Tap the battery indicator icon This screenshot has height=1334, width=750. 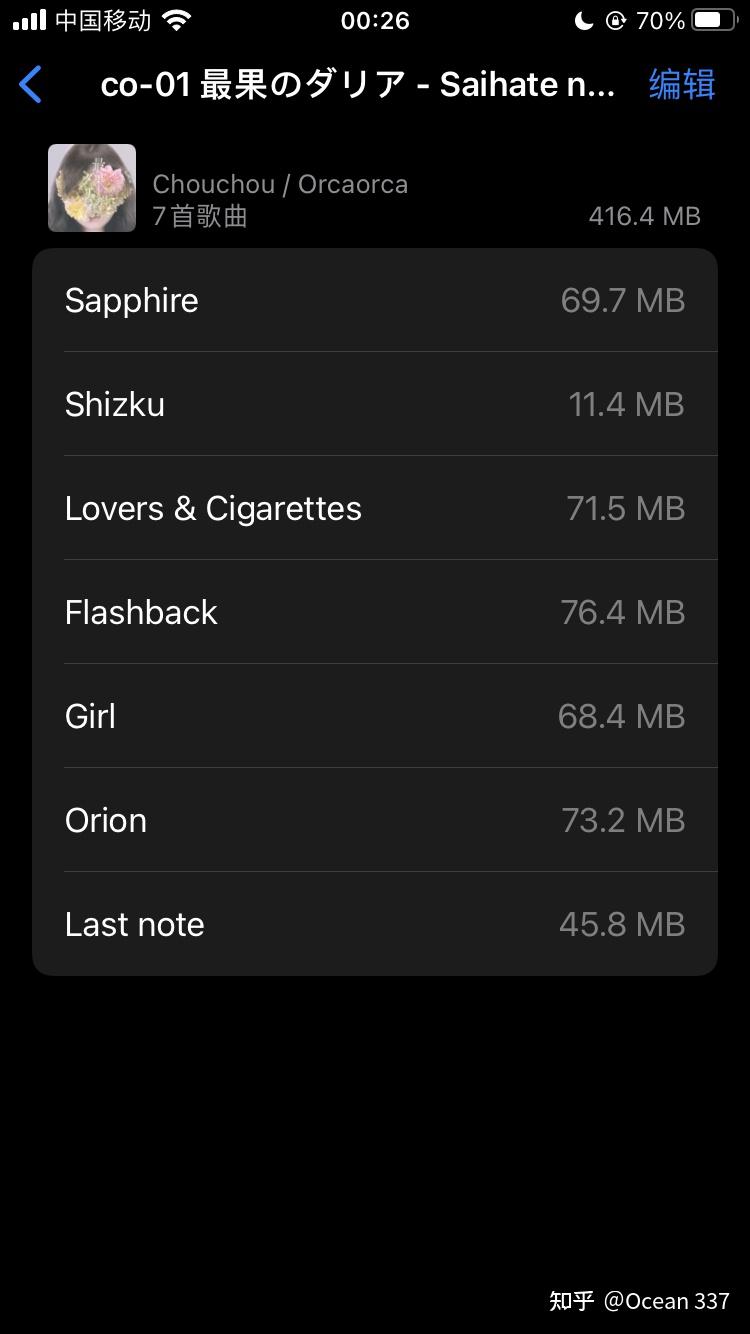(x=711, y=19)
